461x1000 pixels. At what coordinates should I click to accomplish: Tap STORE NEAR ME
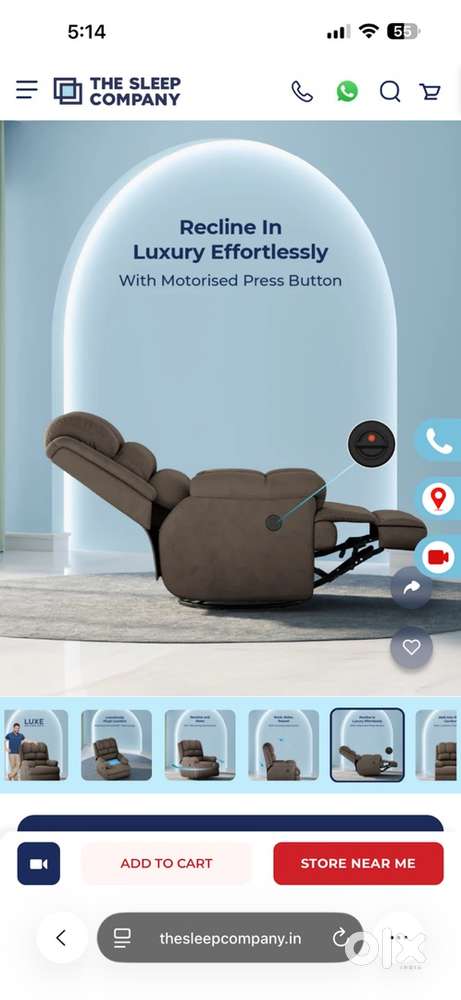pyautogui.click(x=358, y=864)
